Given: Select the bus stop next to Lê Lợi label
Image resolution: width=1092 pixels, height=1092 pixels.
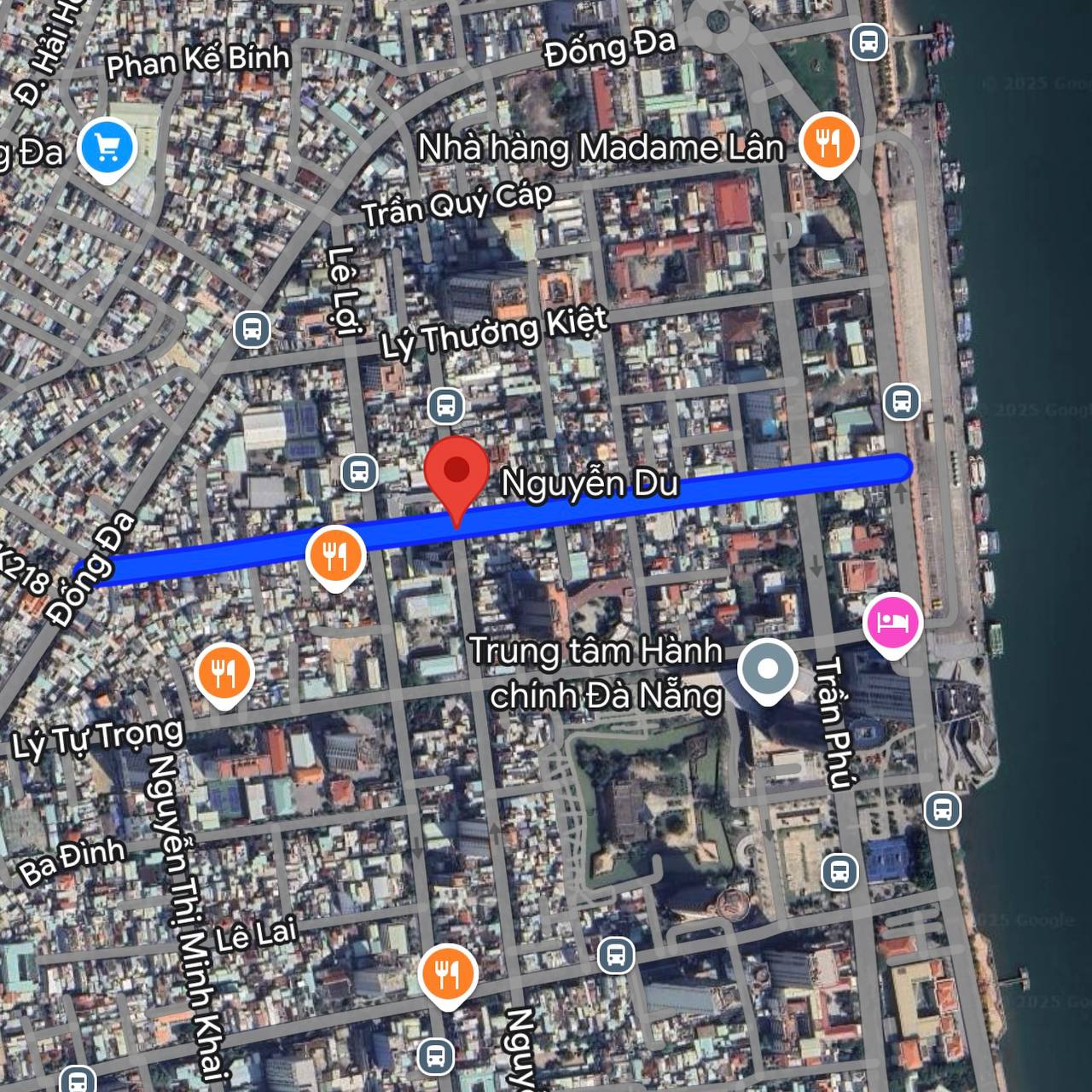Looking at the screenshot, I should (x=252, y=328).
